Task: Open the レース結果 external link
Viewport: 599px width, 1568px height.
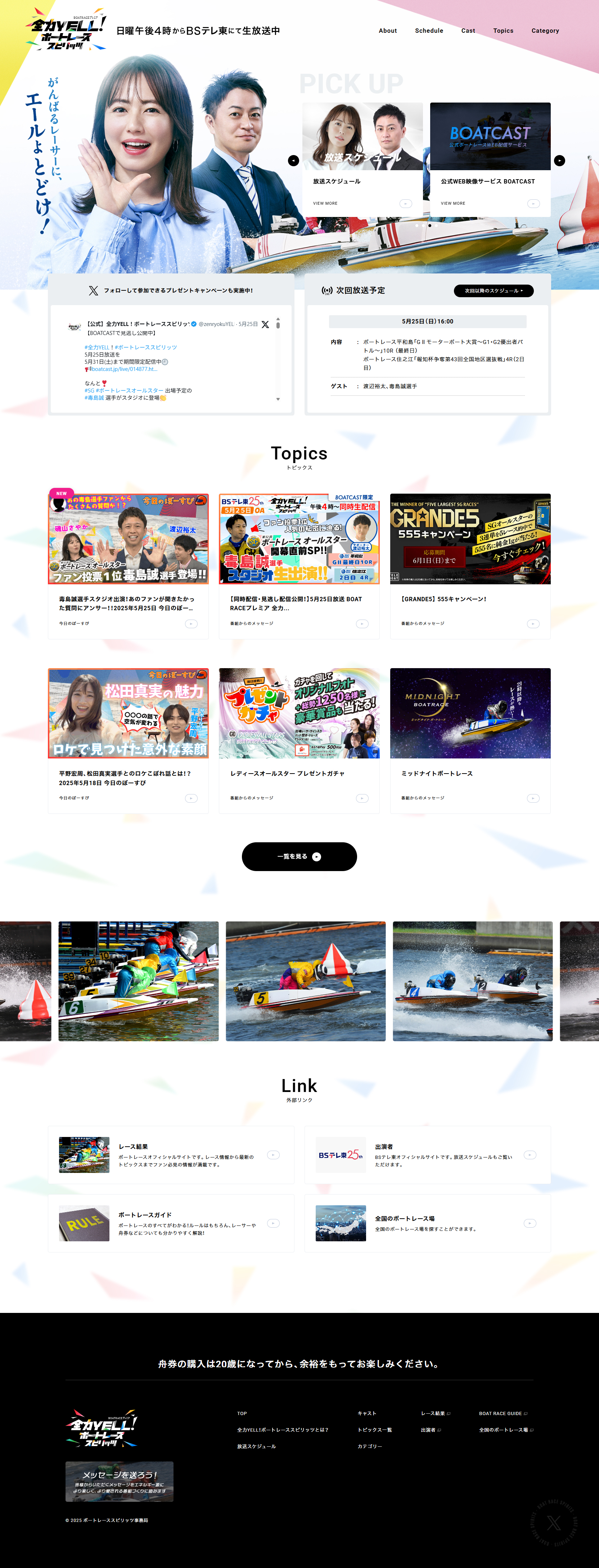Action: coord(170,1155)
